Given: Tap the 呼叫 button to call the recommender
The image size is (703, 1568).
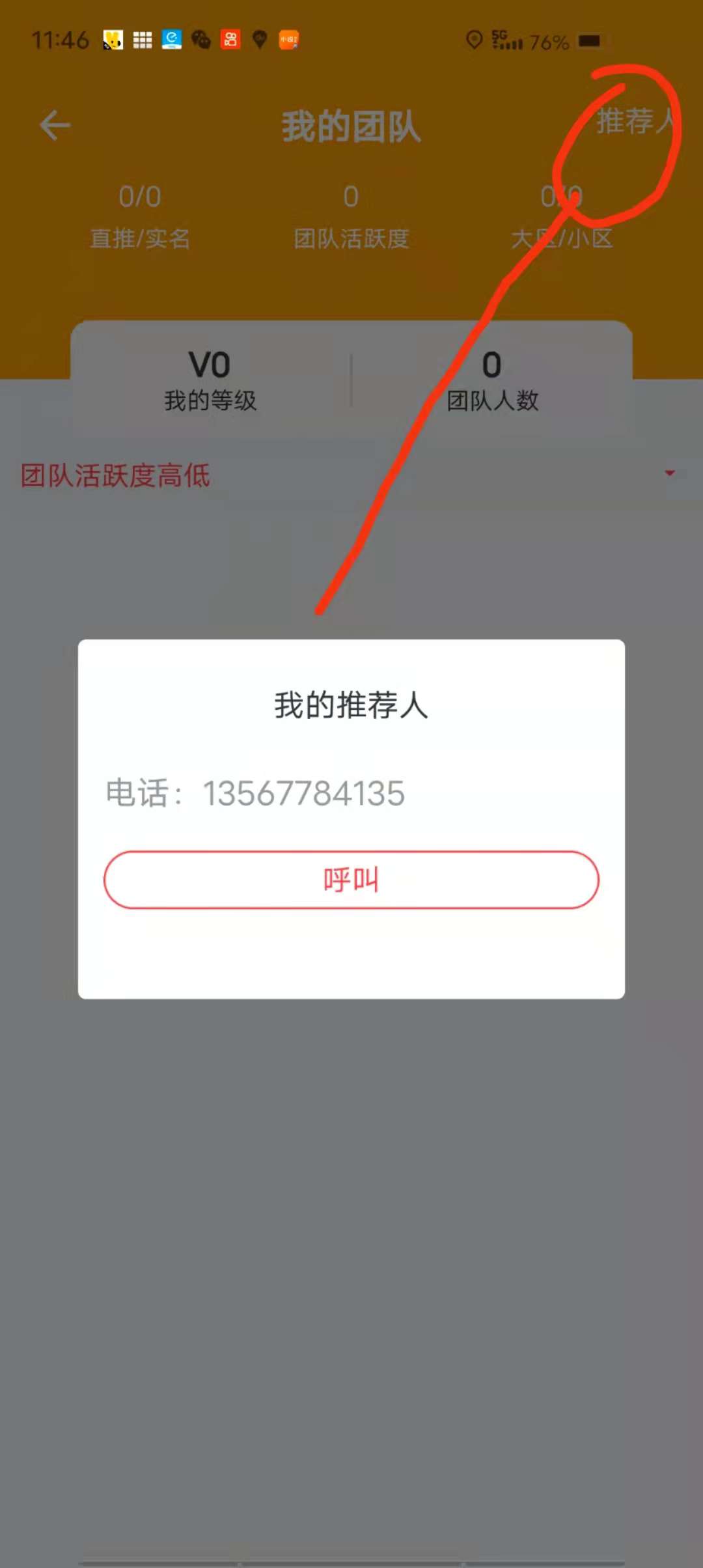Looking at the screenshot, I should coord(351,880).
